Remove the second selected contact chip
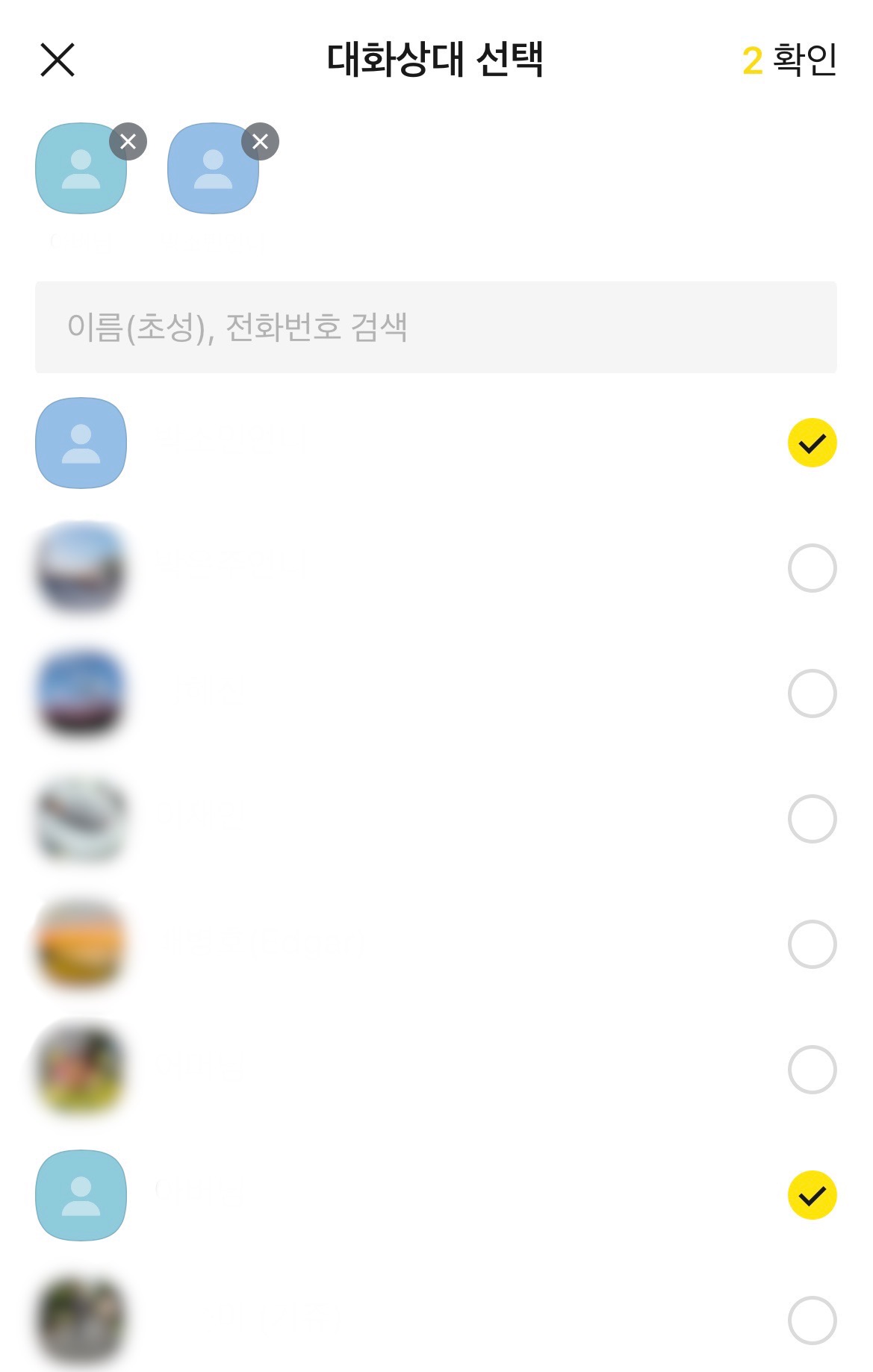The image size is (873, 1372). [259, 140]
